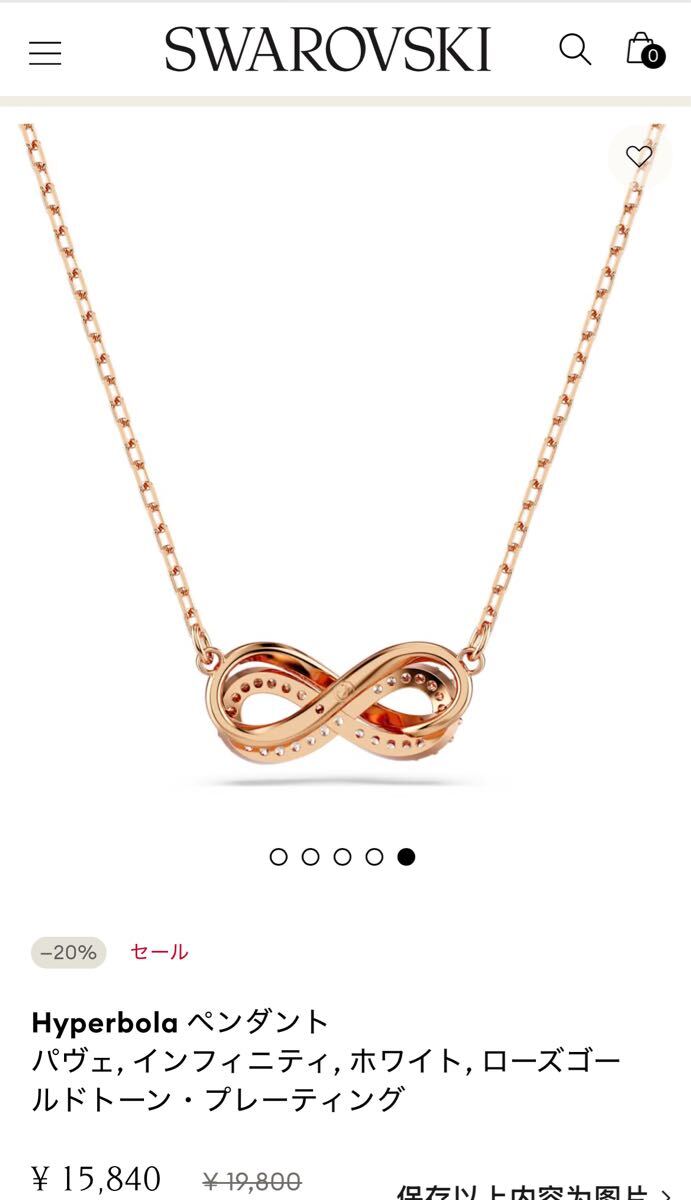
Task: Open the hamburger navigation menu
Action: 45,53
